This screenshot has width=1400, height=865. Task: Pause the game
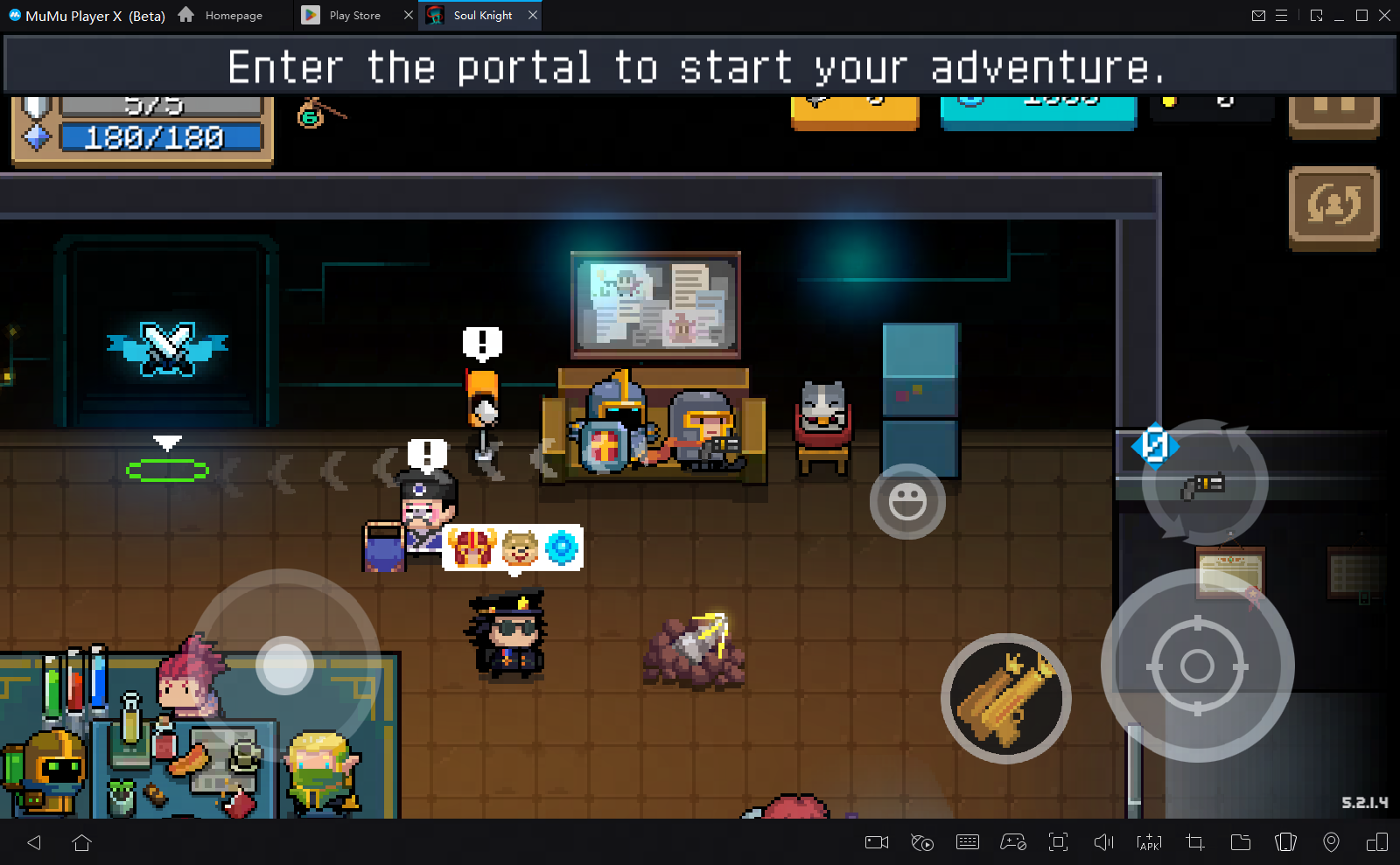pyautogui.click(x=1333, y=114)
